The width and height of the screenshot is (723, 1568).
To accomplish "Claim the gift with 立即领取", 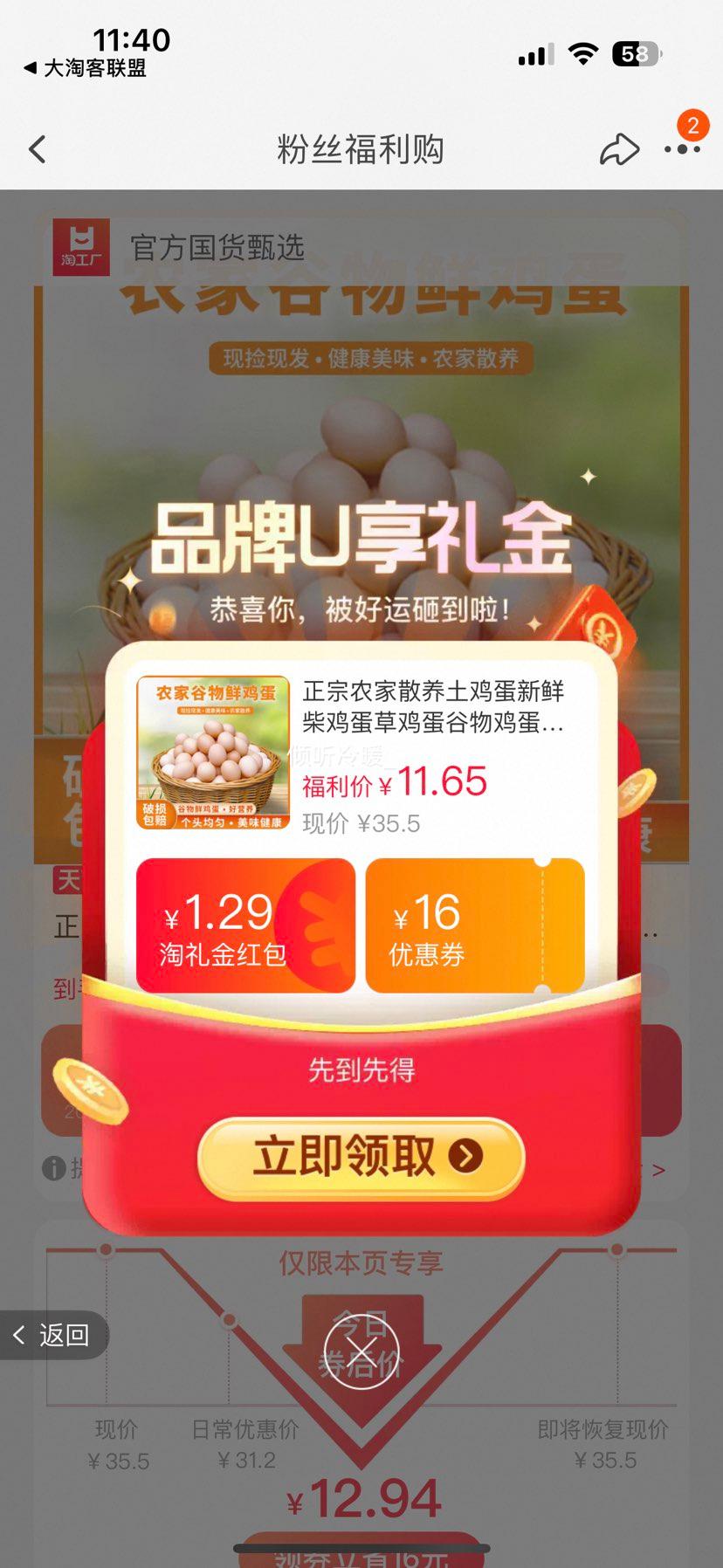I will (x=361, y=1157).
